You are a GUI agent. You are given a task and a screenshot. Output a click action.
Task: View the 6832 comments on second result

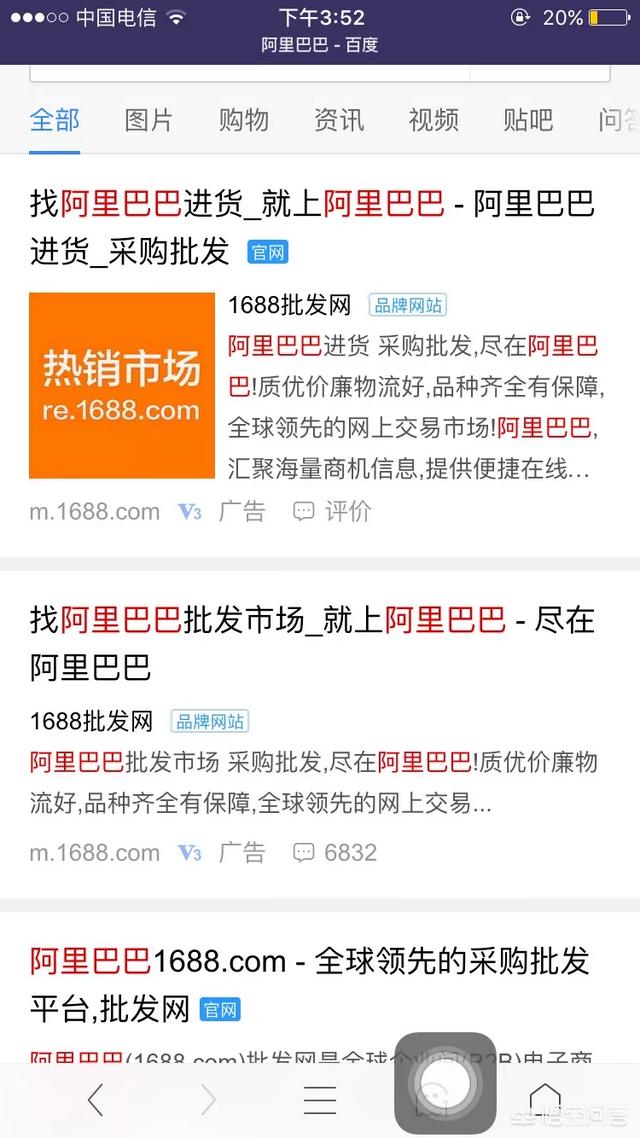point(335,853)
